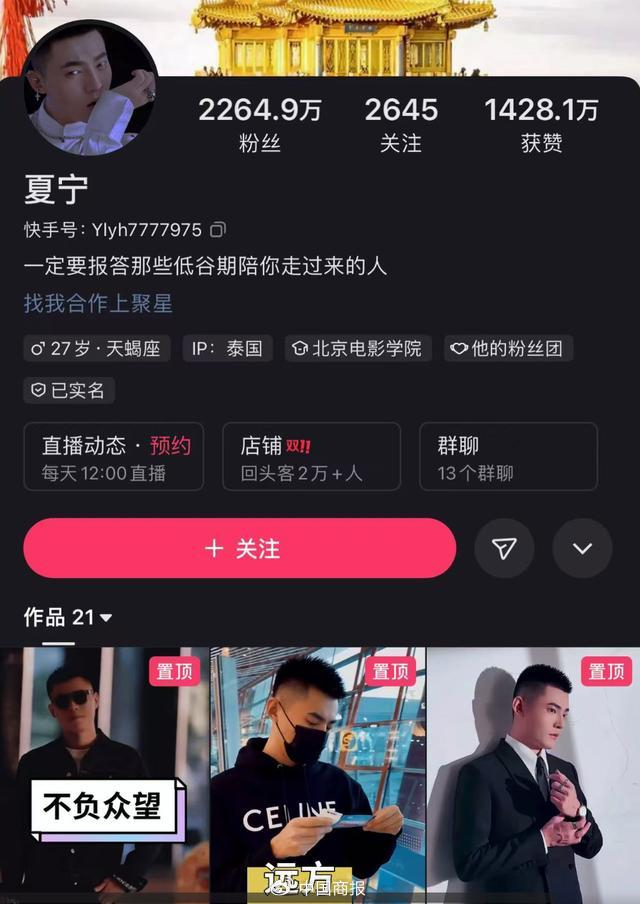Image resolution: width=640 pixels, height=904 pixels.
Task: Open the 找我合作上聚星 link
Action: (x=98, y=303)
